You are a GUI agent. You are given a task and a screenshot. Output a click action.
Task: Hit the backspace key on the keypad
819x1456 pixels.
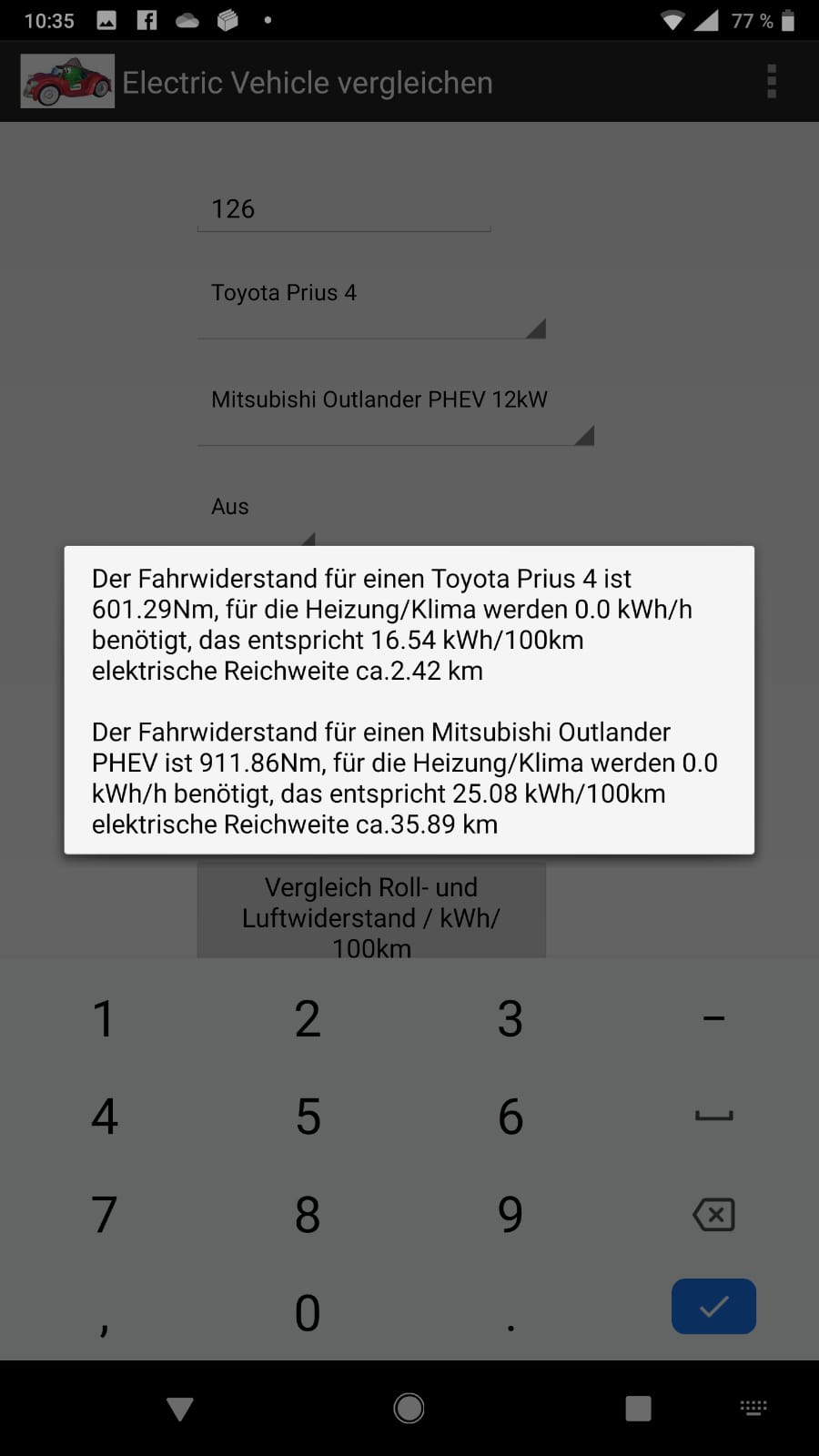(714, 1215)
